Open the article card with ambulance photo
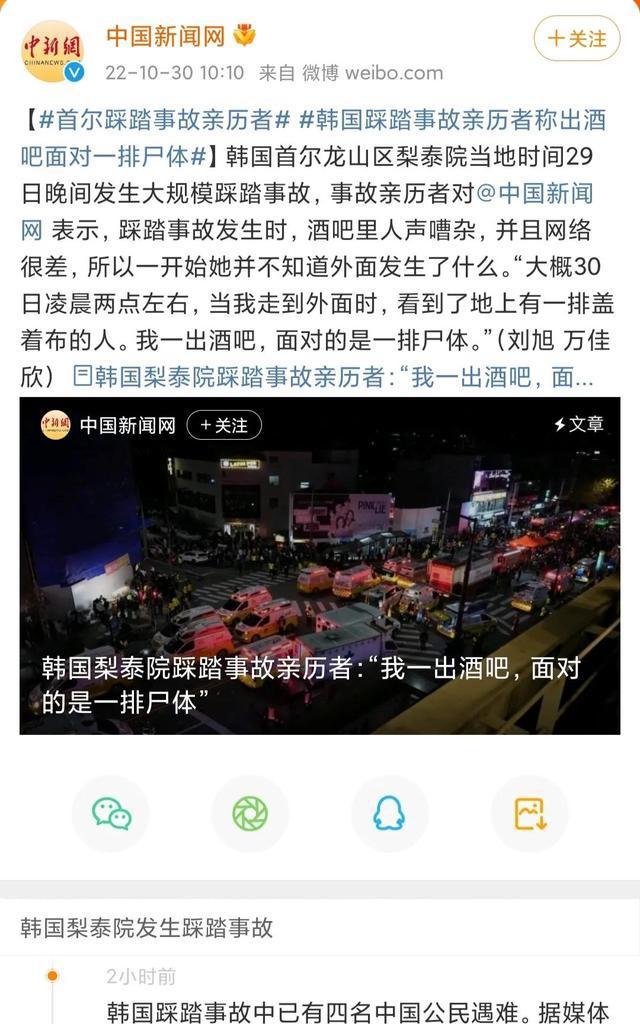The width and height of the screenshot is (640, 1024). [320, 566]
